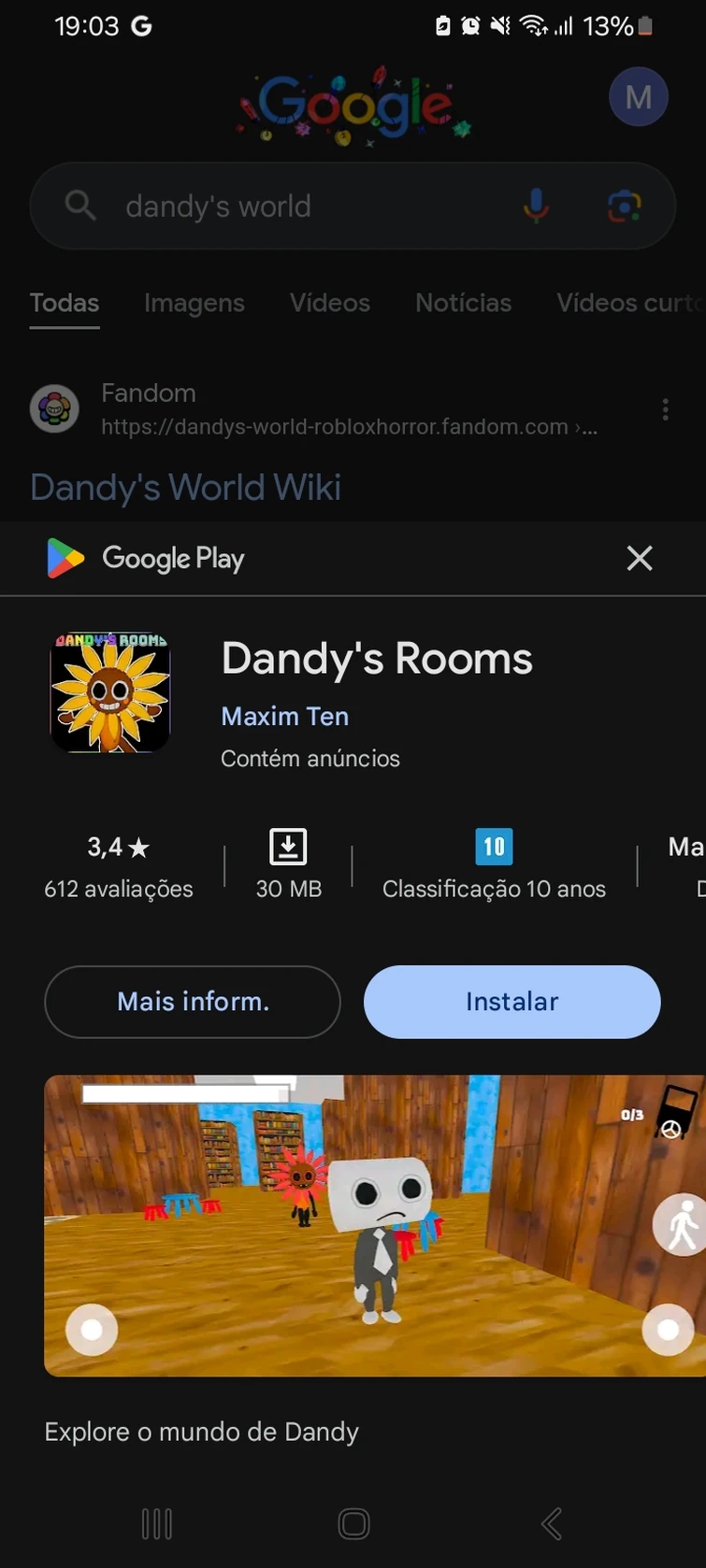
Task: Switch to the Notícias tab
Action: (463, 304)
